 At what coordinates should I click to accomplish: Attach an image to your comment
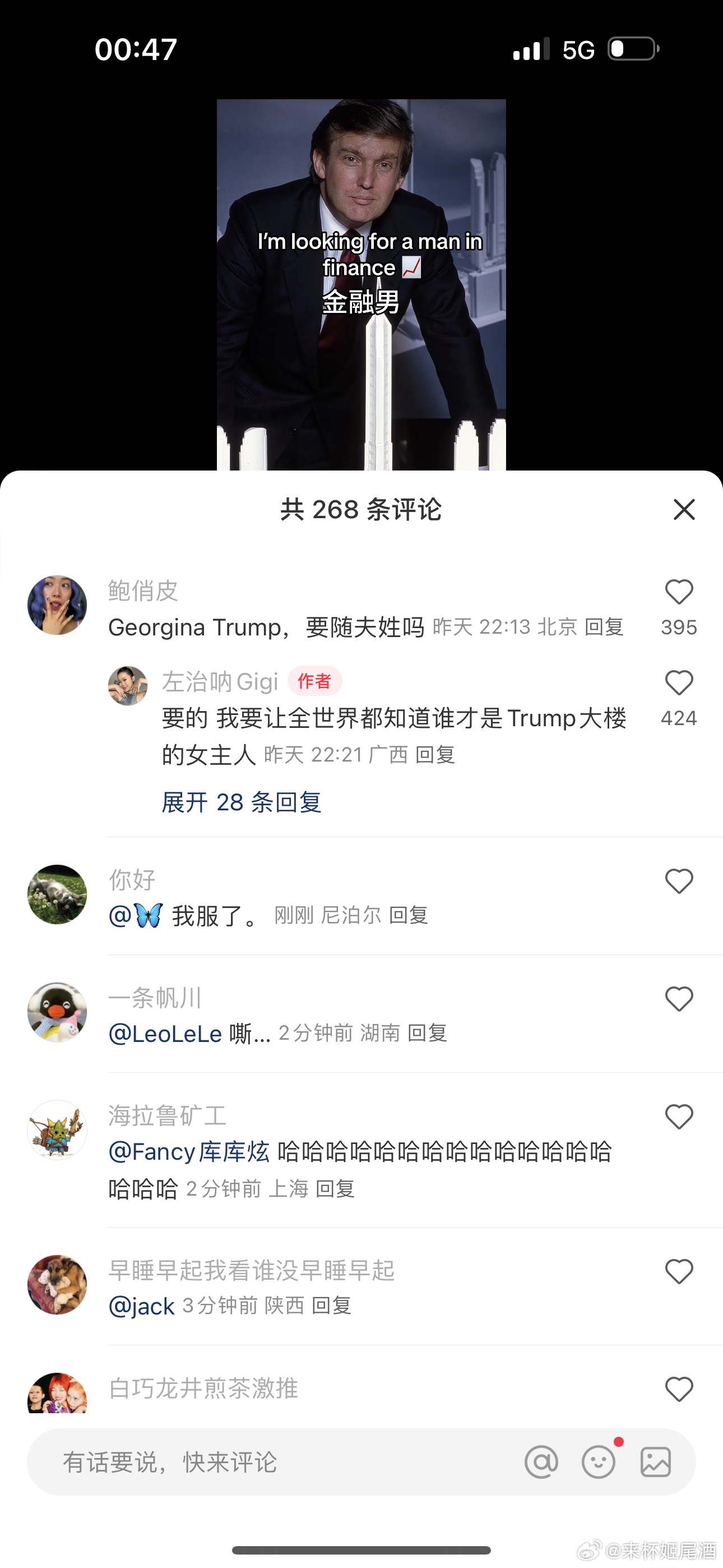655,1462
